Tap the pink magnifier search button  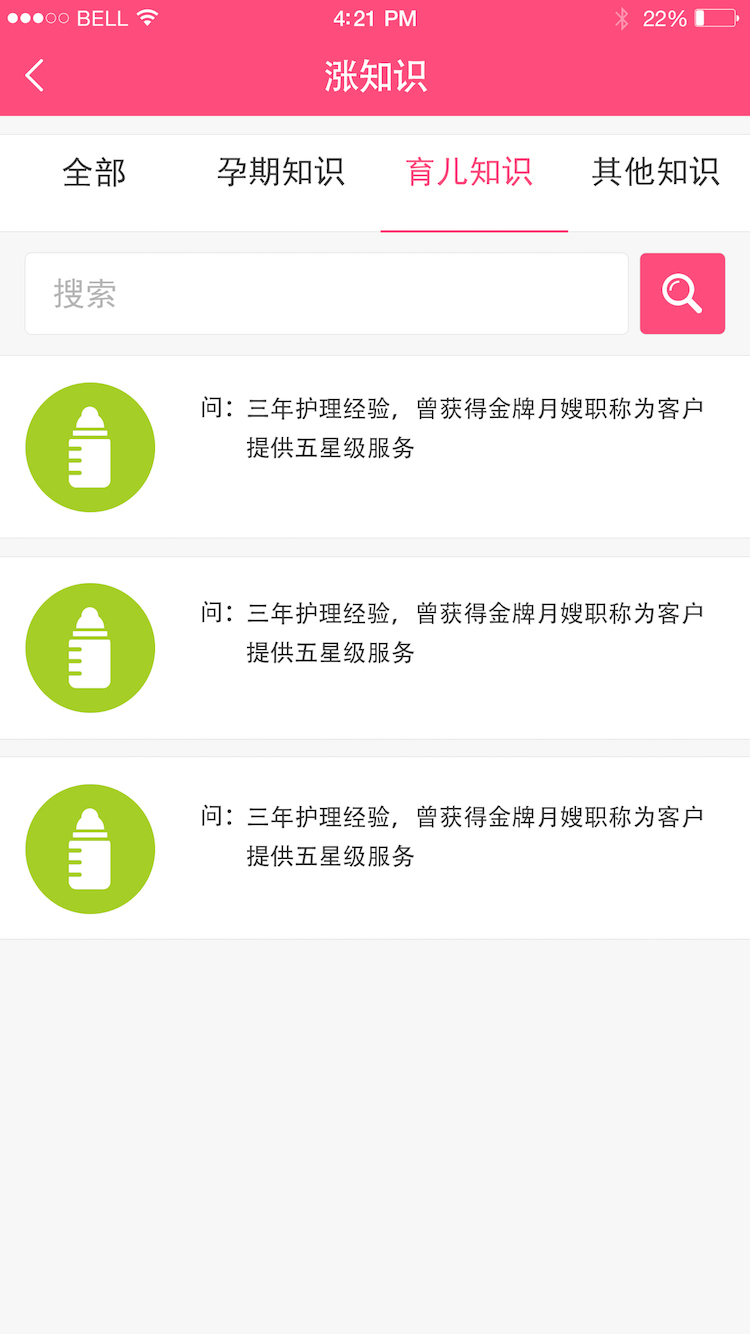tap(682, 294)
